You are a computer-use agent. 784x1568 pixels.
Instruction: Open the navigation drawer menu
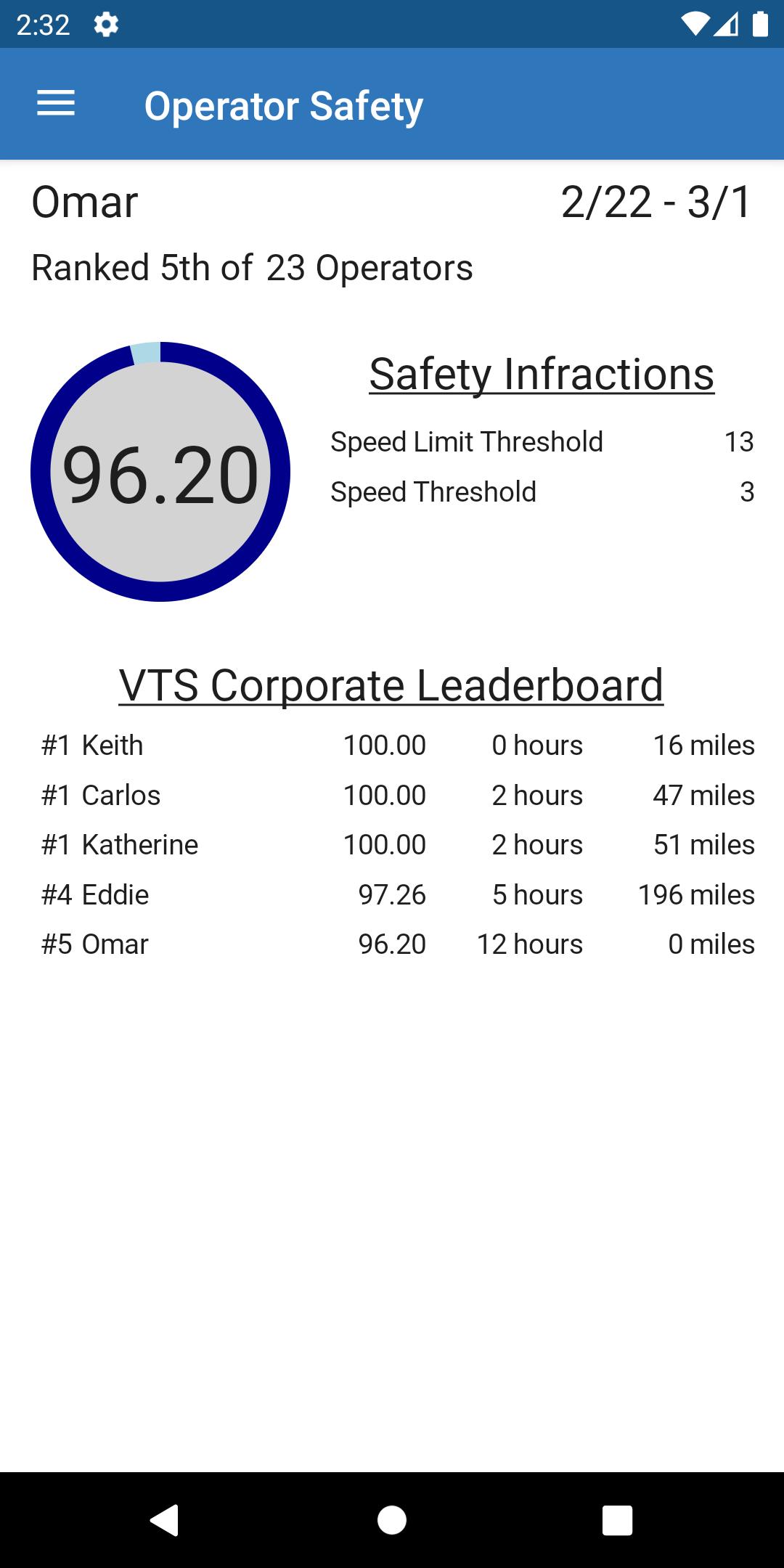tap(56, 104)
